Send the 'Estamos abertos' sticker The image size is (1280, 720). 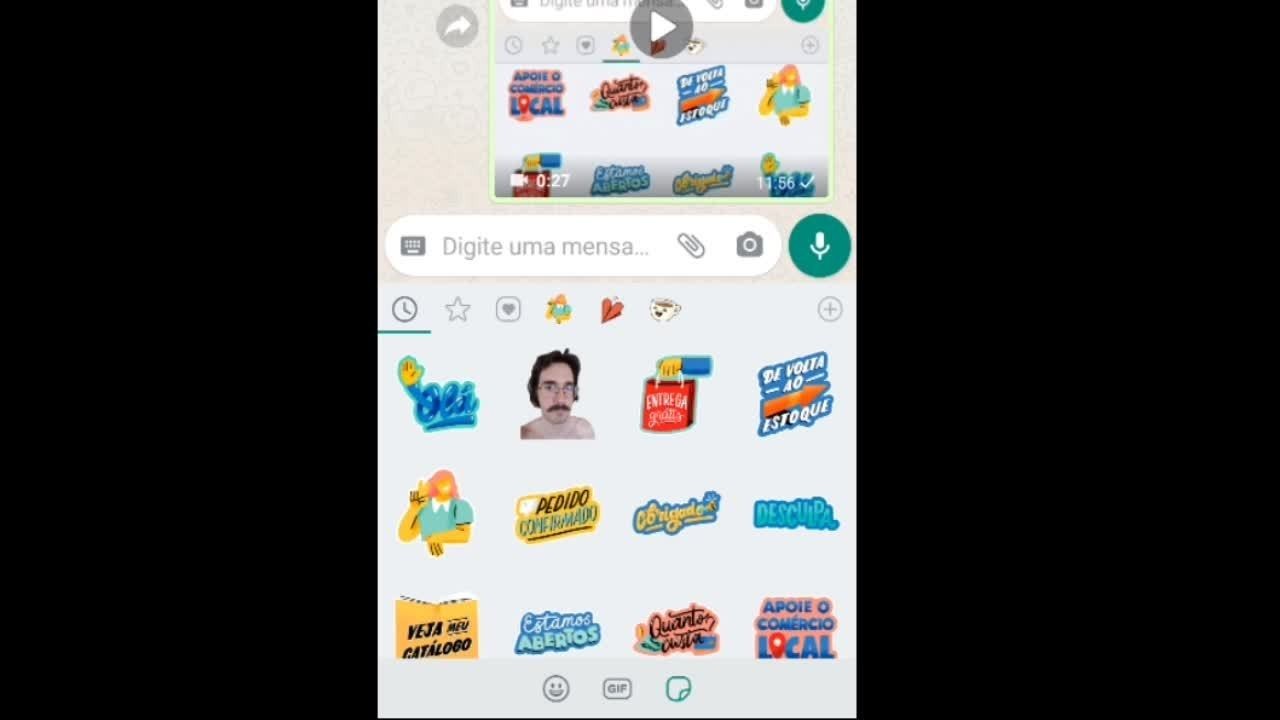(556, 631)
